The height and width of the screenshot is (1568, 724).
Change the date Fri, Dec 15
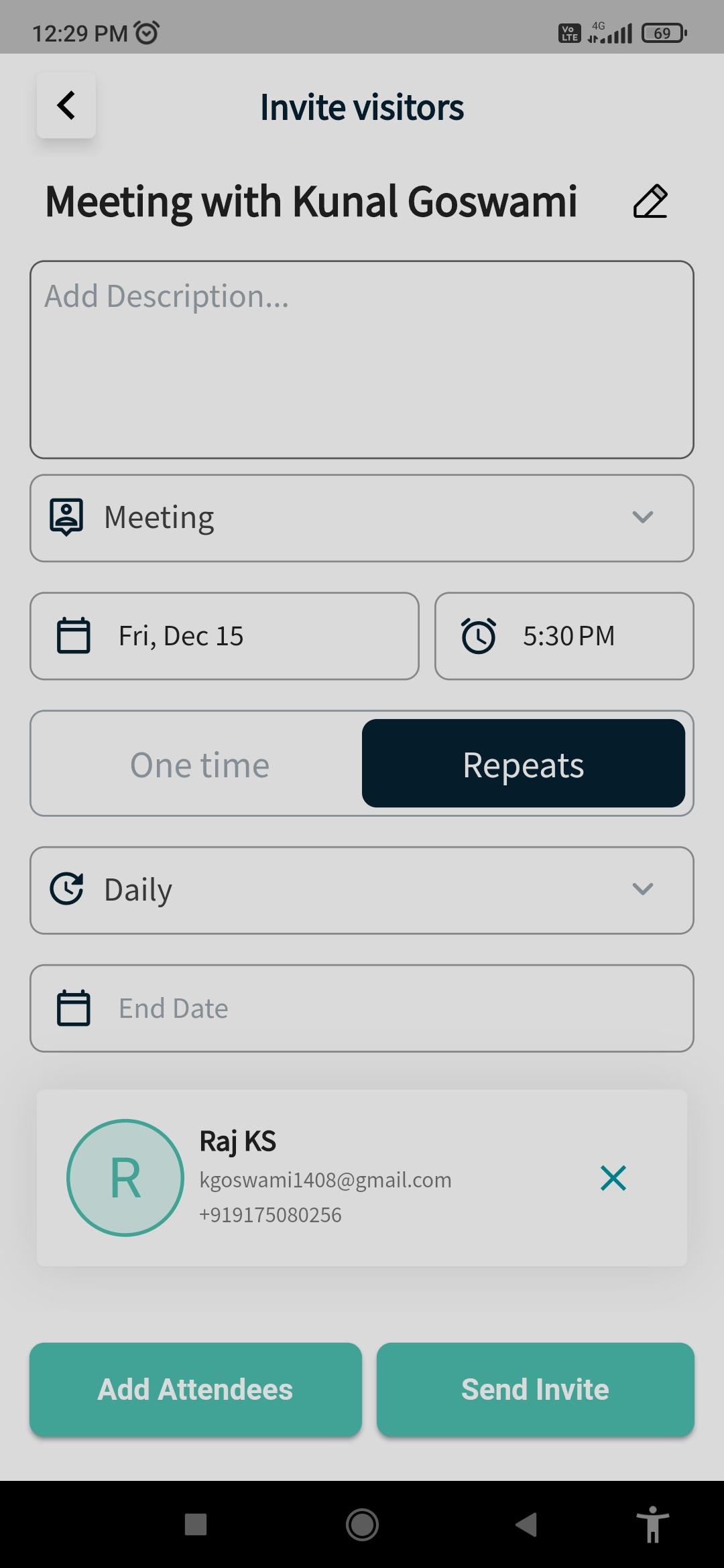[x=225, y=636]
